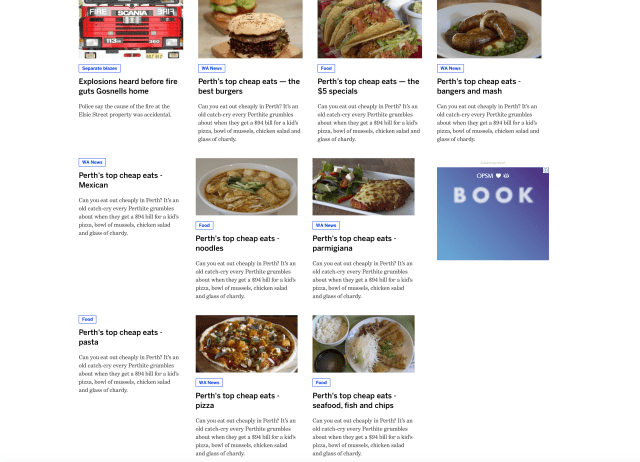This screenshot has height=462, width=640.
Task: Tap the noodles bowl photo
Action: point(246,187)
